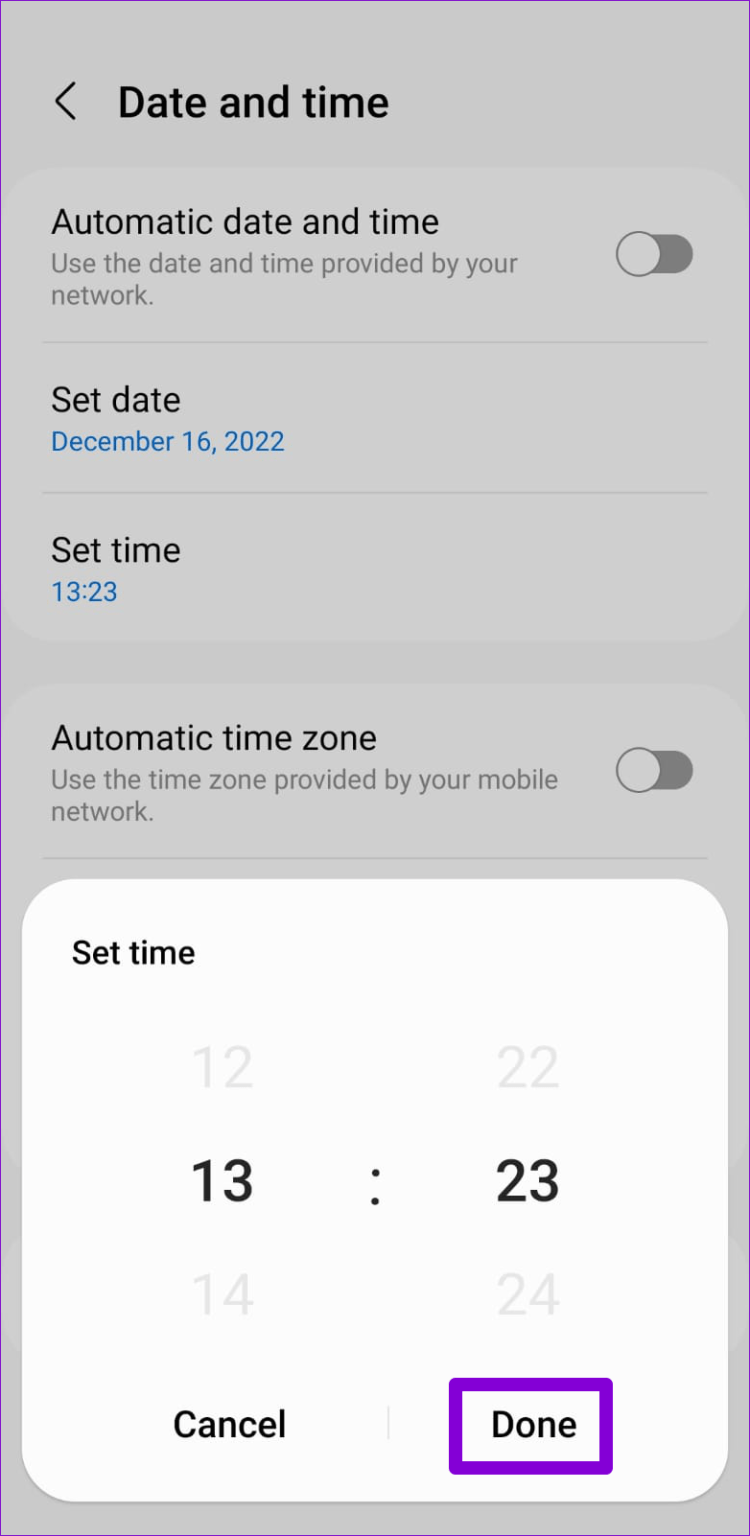Viewport: 750px width, 1536px height.
Task: Click the Automatic date and time label
Action: (245, 221)
